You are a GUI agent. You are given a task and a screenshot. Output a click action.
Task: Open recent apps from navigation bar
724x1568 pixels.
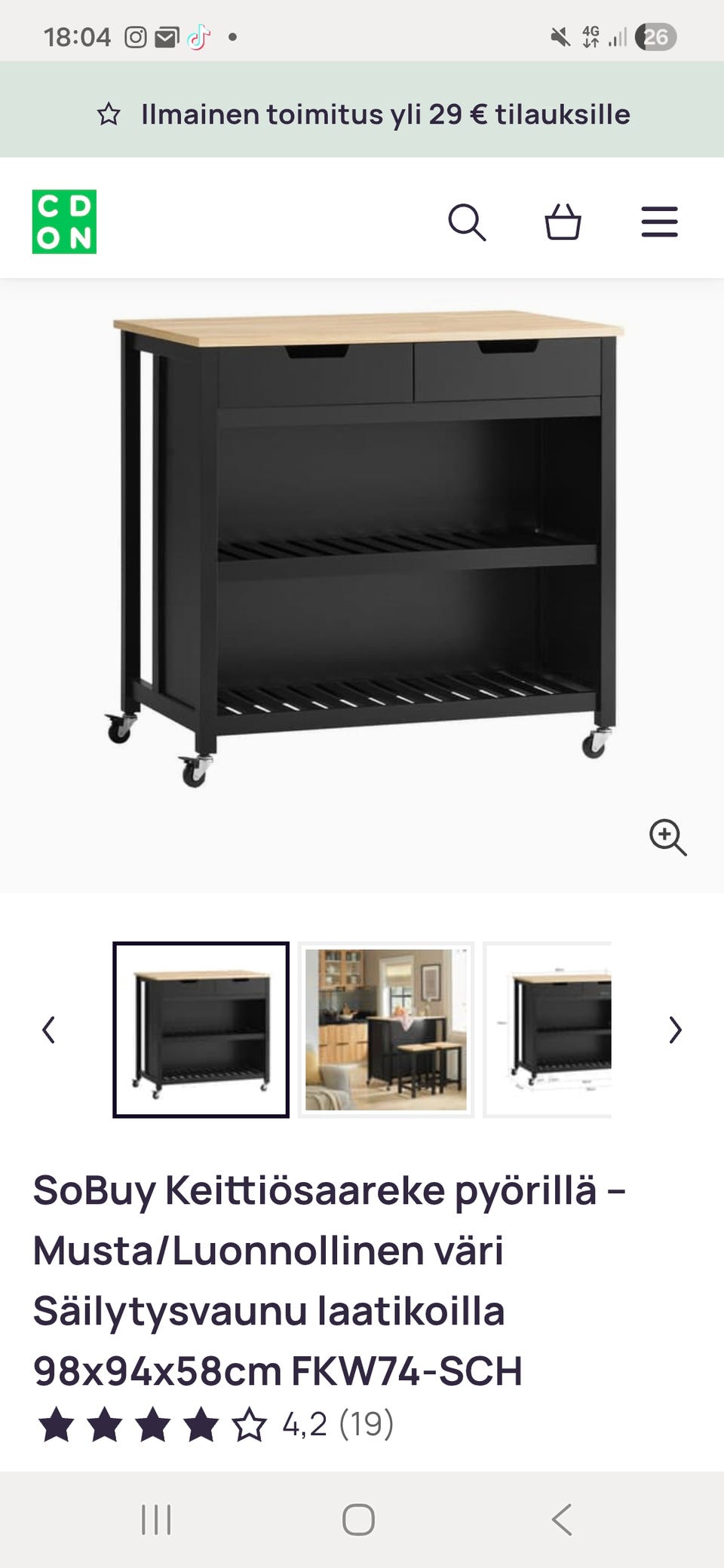156,1520
